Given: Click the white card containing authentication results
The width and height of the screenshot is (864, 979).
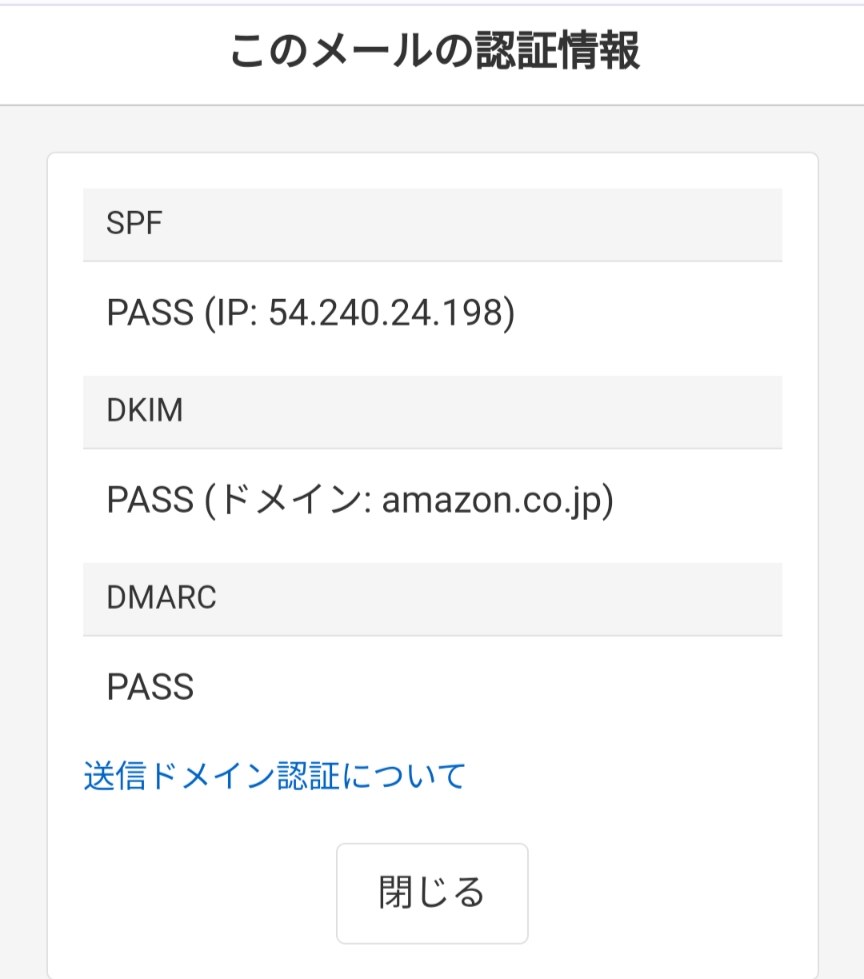Looking at the screenshot, I should (432, 550).
